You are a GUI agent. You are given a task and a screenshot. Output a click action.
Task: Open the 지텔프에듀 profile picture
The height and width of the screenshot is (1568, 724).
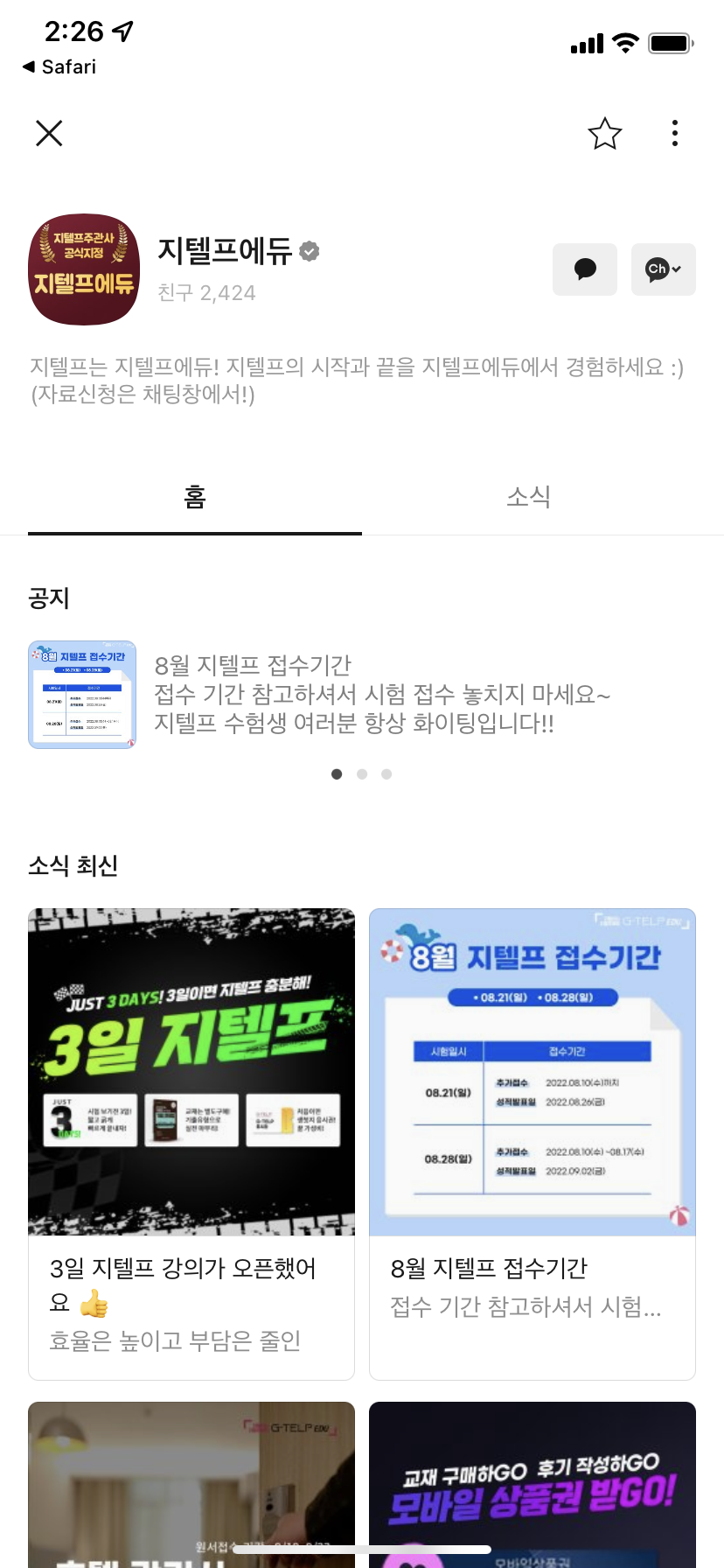[84, 269]
